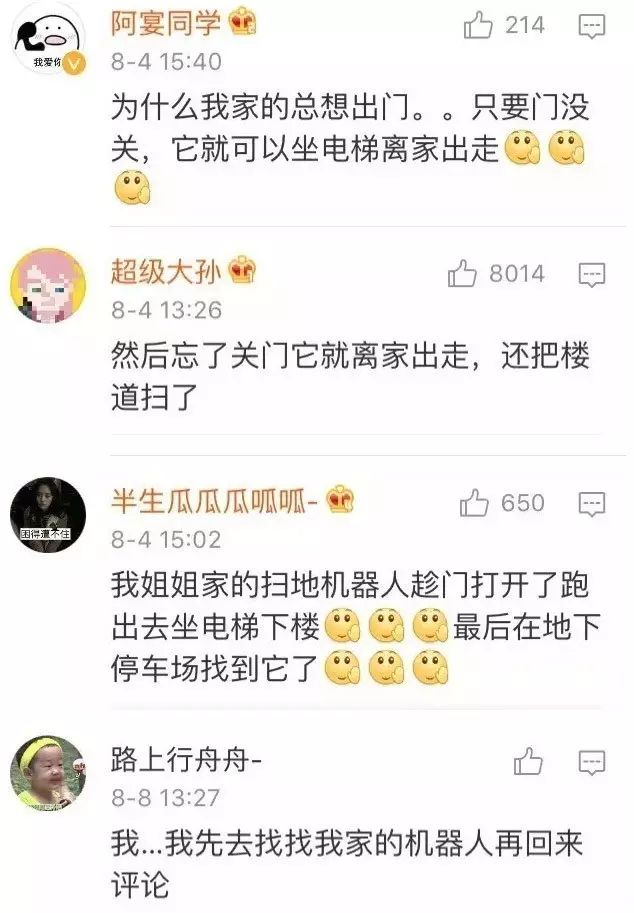Open 路上行舟舟-'s profile avatar
The width and height of the screenshot is (634, 913).
(x=47, y=773)
